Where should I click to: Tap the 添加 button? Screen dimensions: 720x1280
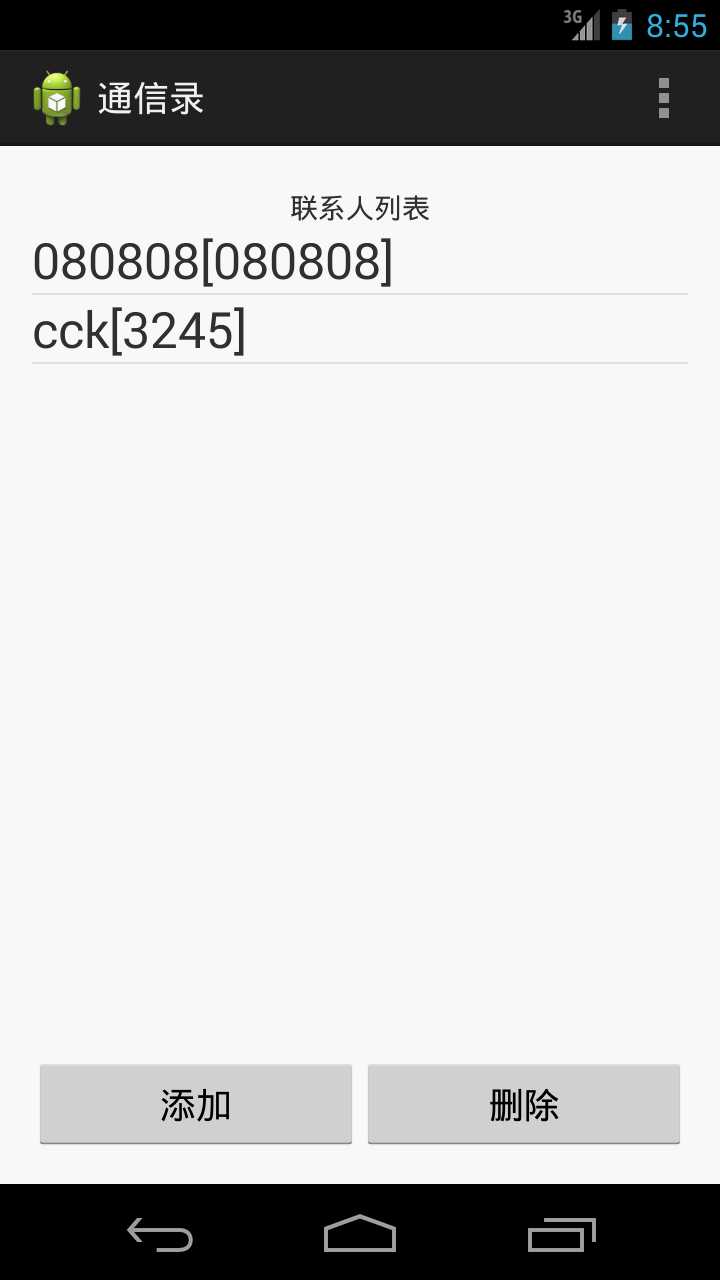coord(196,1104)
